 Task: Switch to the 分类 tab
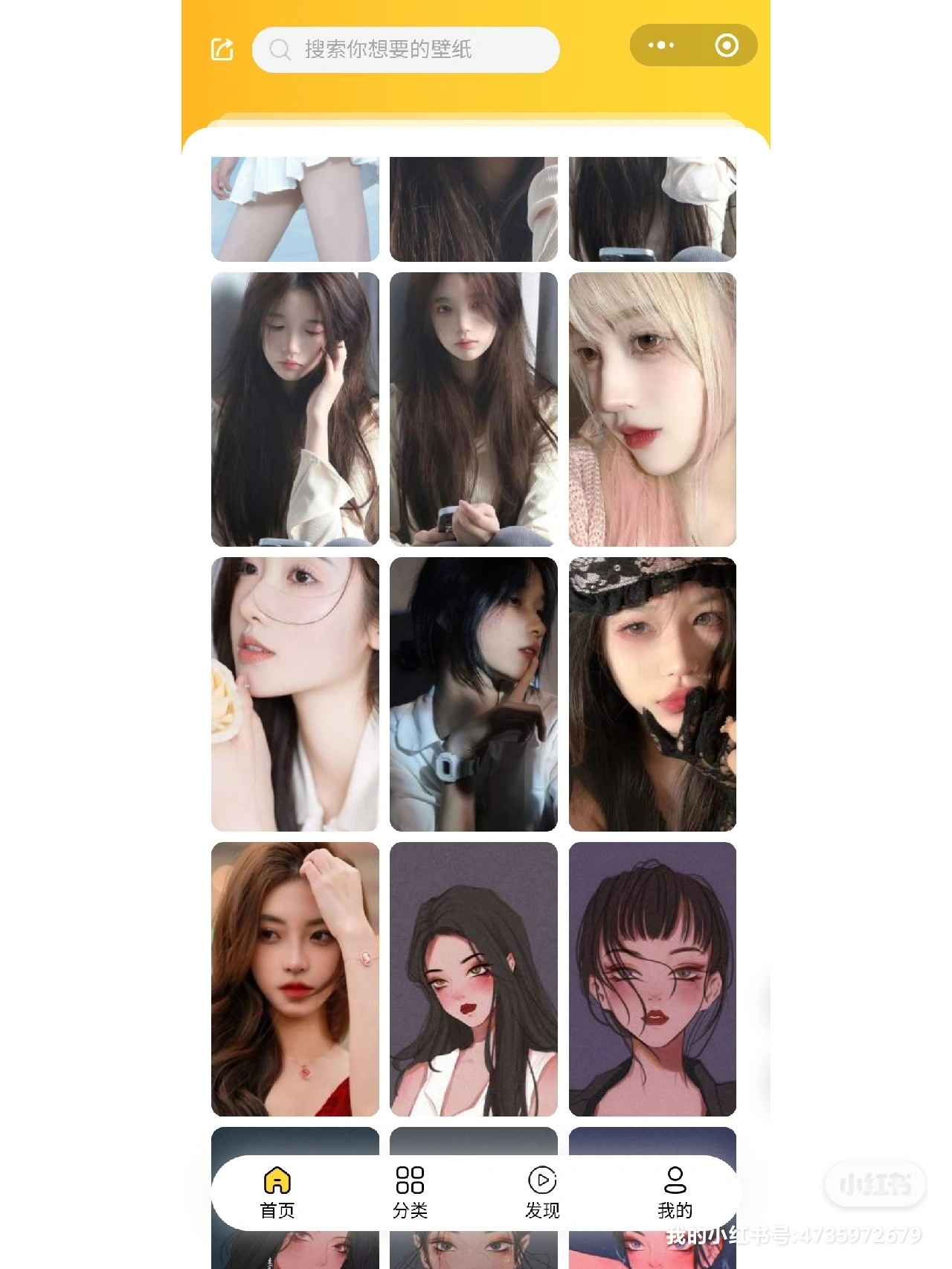(410, 1192)
